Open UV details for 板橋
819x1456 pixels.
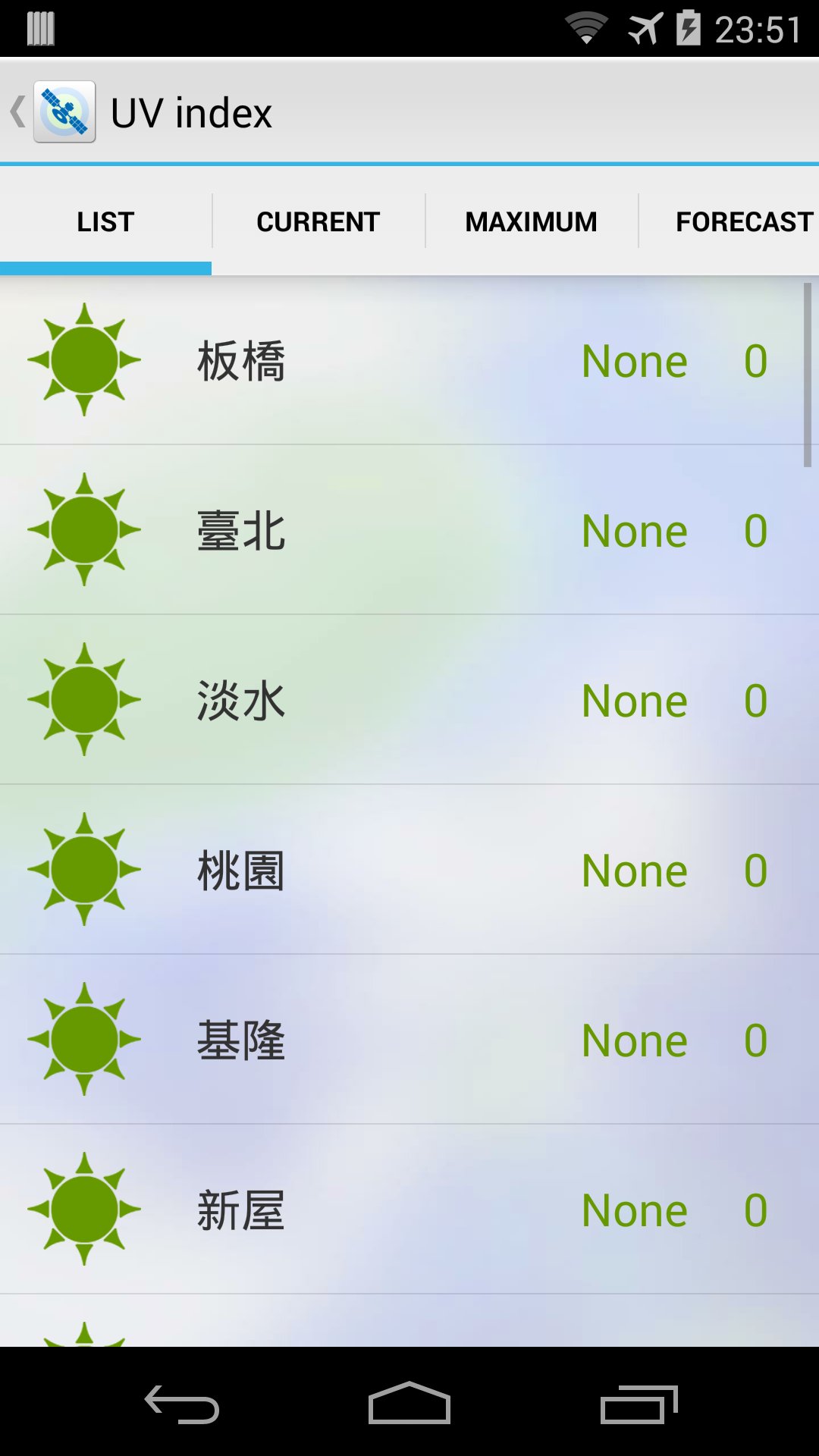[x=409, y=360]
